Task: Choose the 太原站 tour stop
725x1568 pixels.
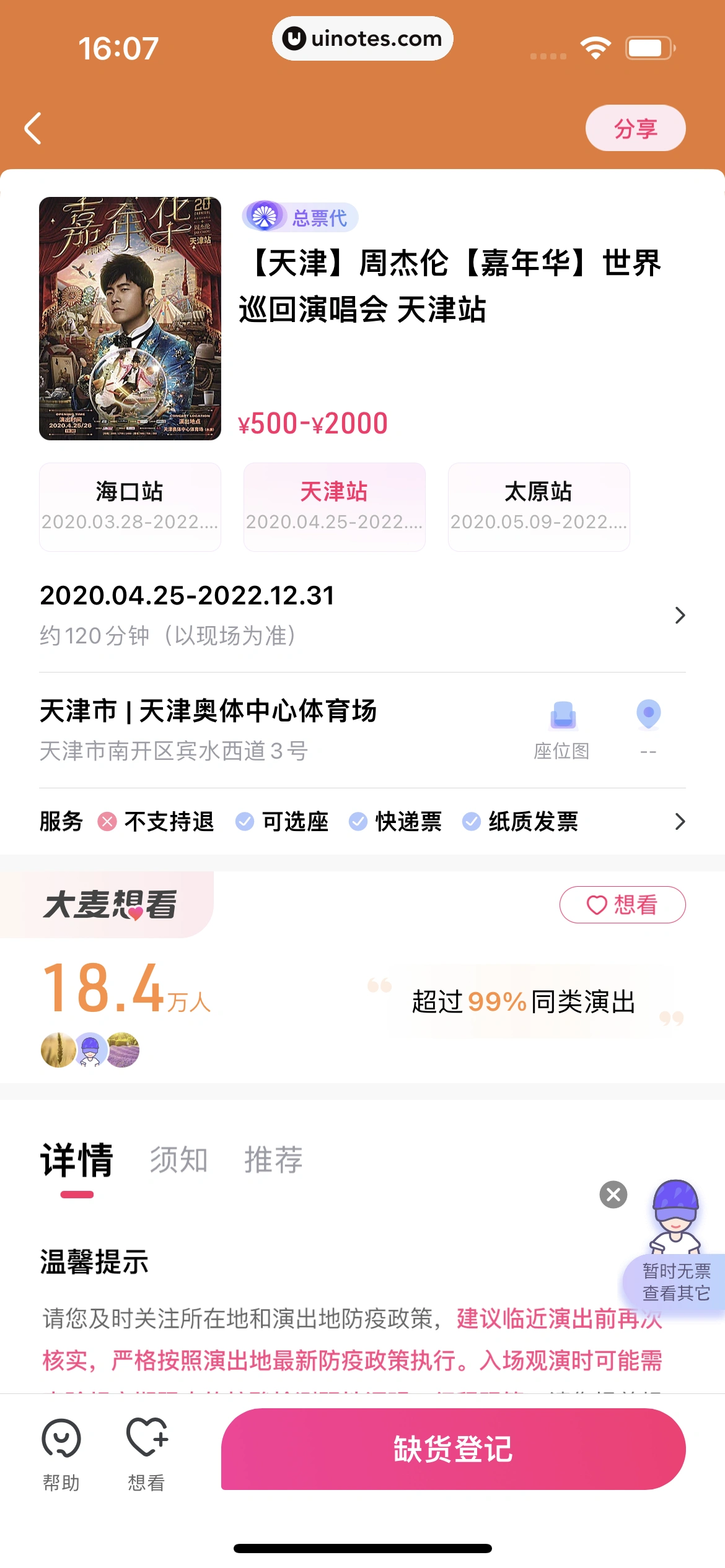Action: (x=538, y=506)
